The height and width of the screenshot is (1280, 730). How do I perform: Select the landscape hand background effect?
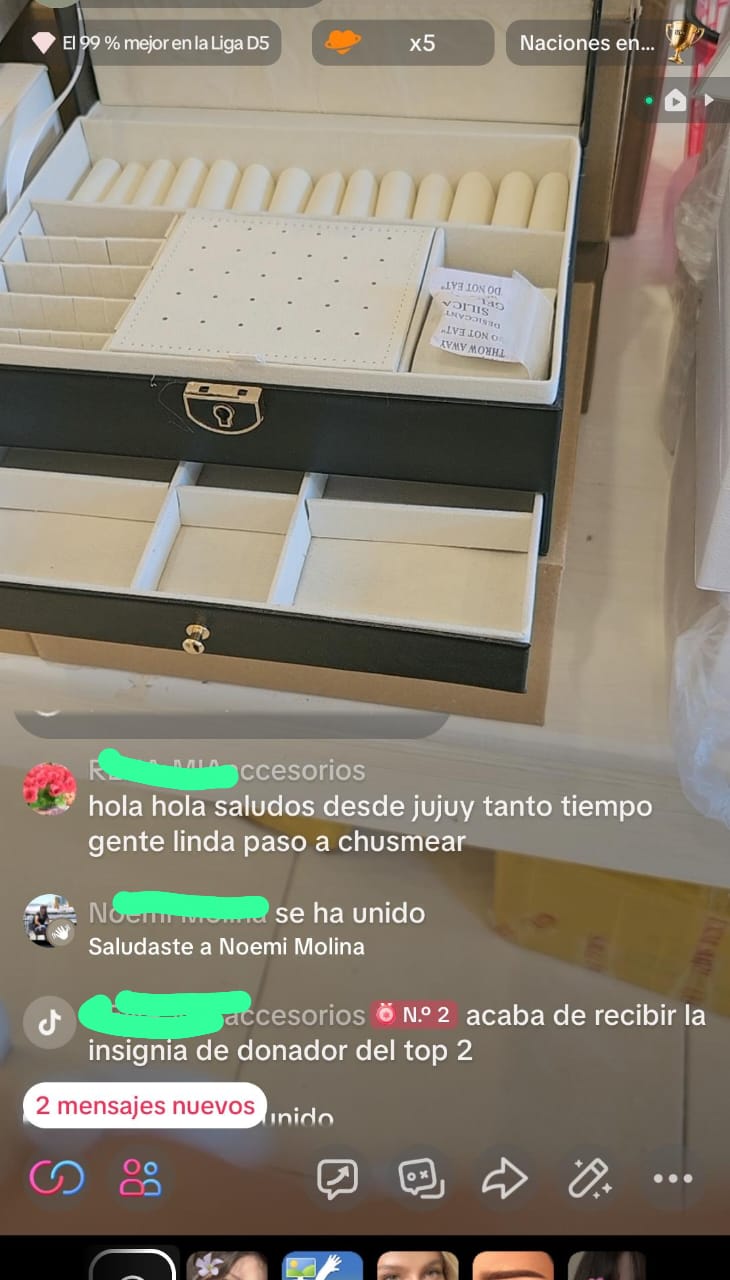321,1266
